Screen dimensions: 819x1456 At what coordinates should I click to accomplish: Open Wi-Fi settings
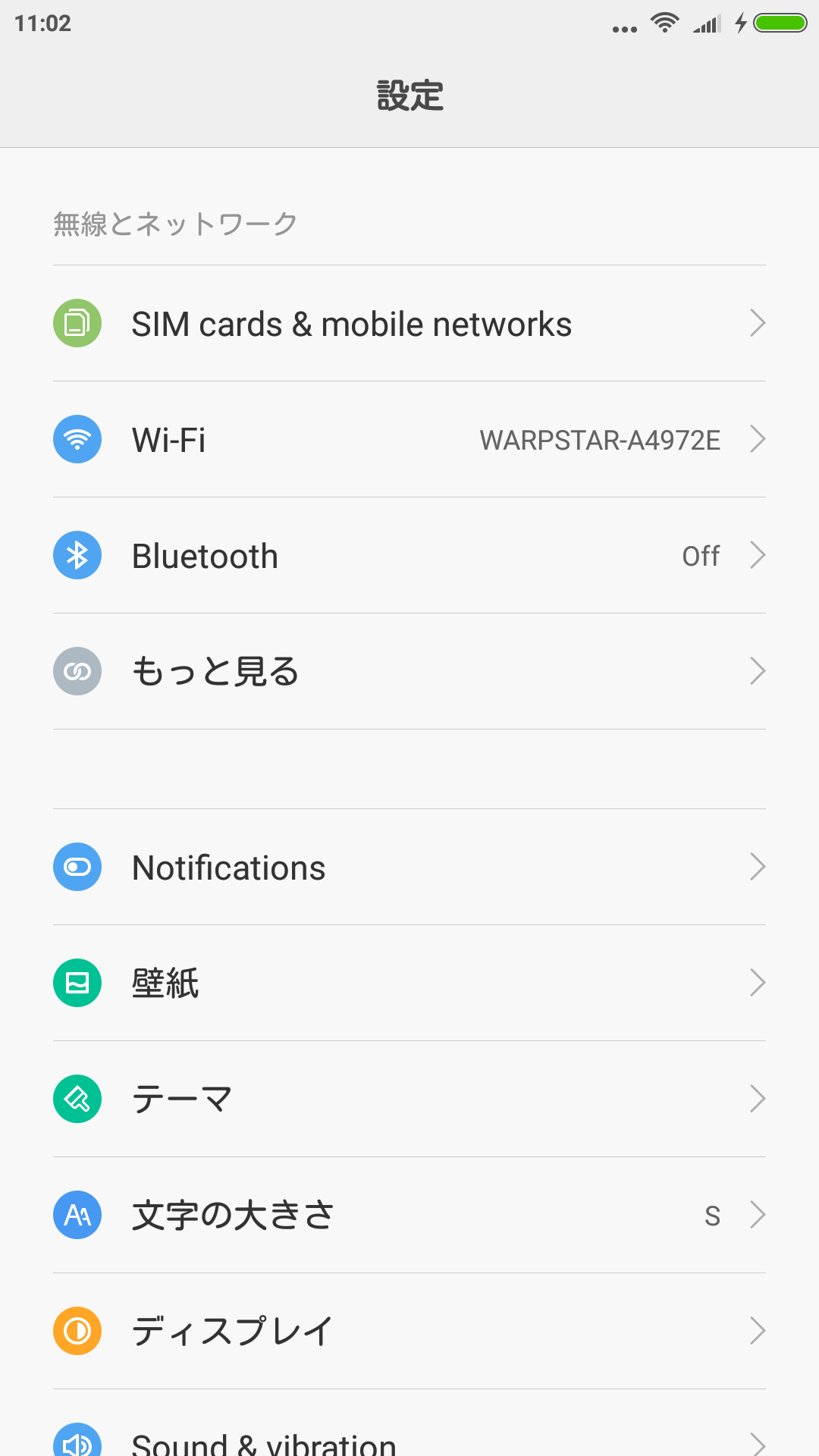point(409,439)
